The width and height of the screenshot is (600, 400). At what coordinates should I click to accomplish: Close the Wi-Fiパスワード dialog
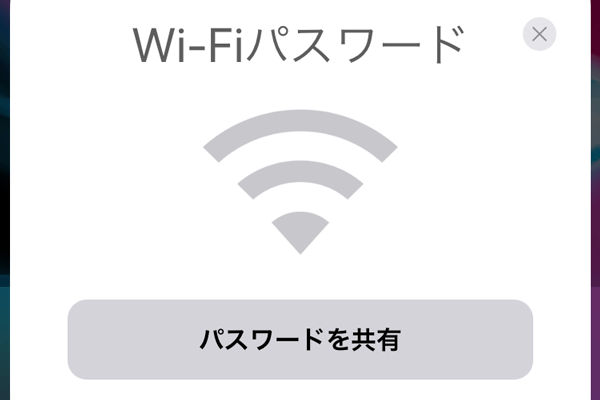(539, 34)
